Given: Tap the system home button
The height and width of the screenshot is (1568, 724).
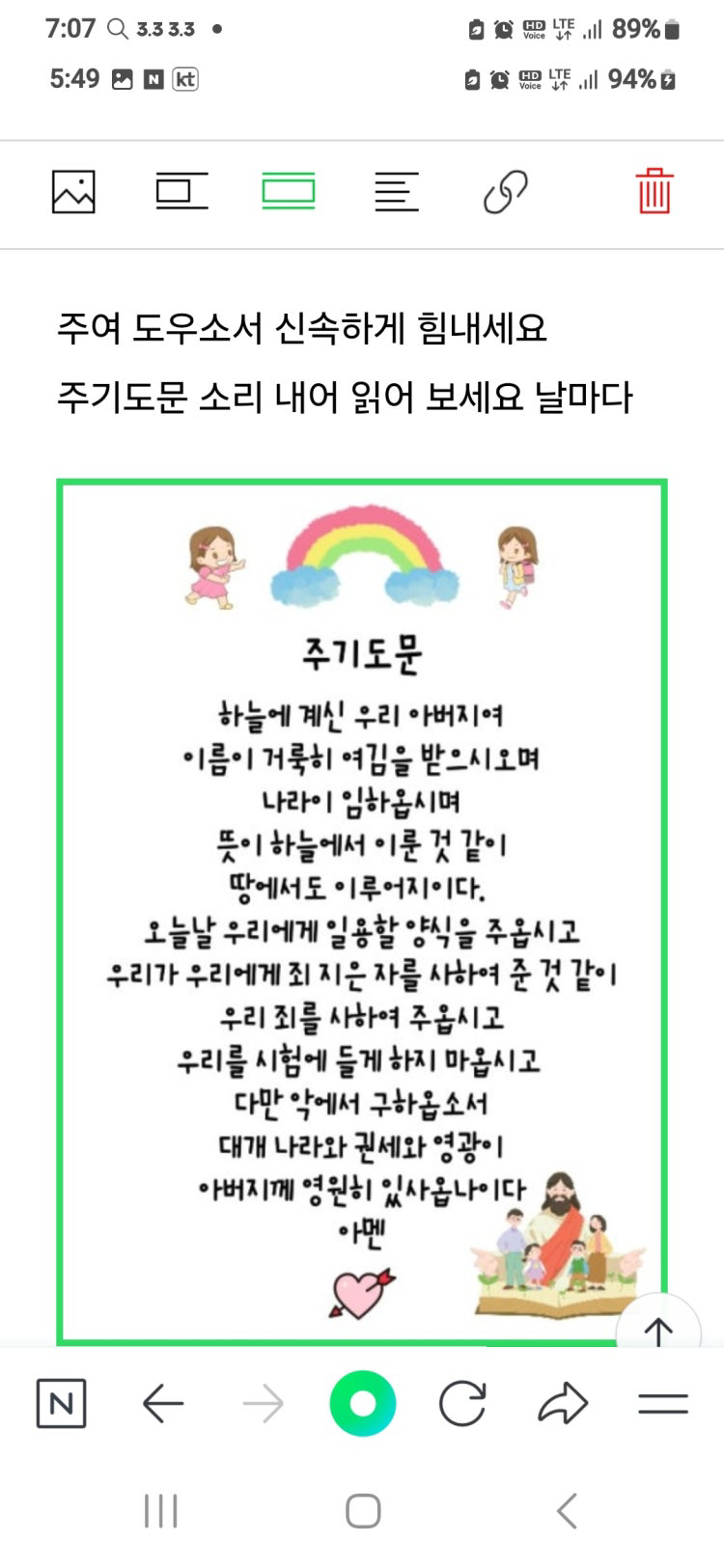Looking at the screenshot, I should coord(363,1511).
